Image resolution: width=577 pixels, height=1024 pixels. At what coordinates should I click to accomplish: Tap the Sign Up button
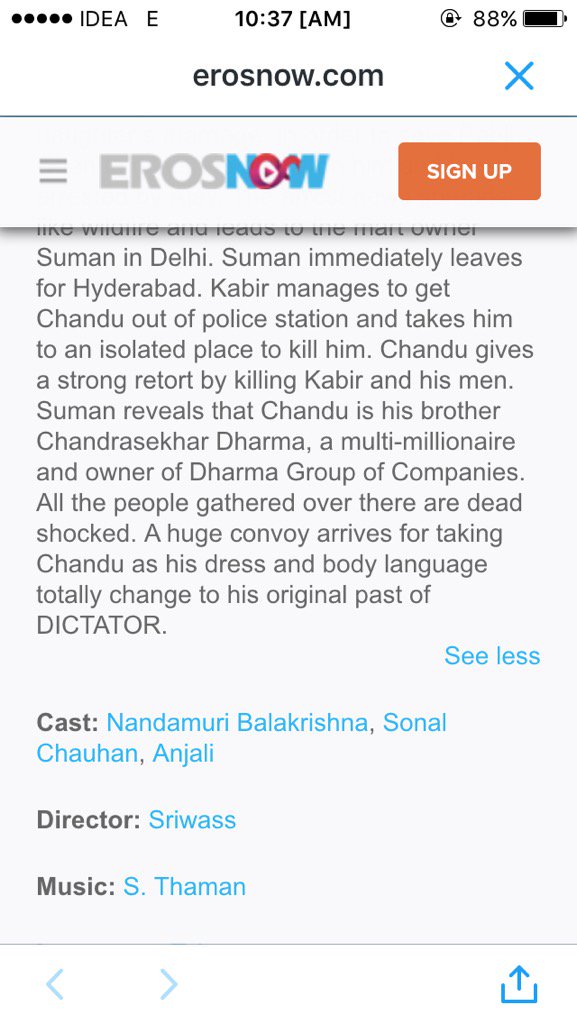click(469, 171)
